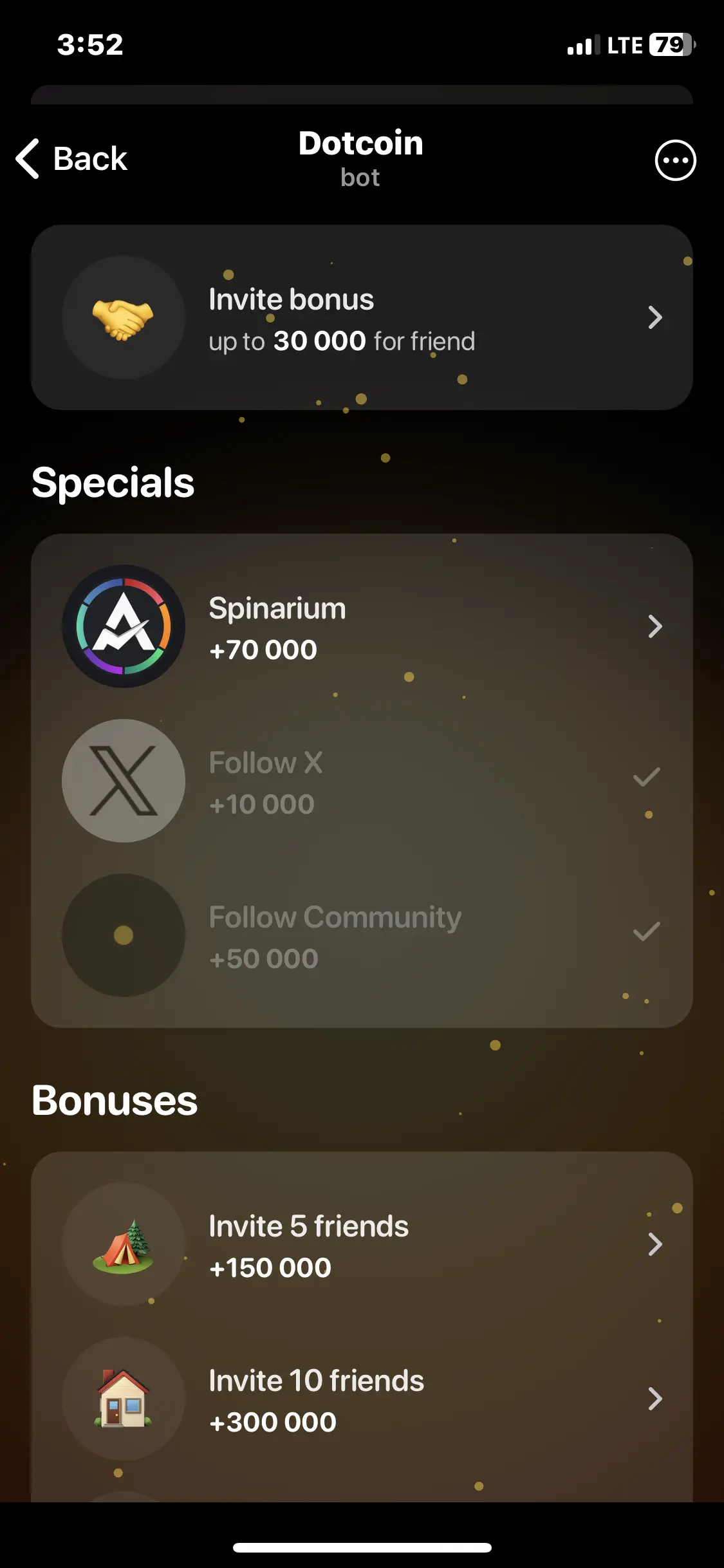Select the Follow Community task
The width and height of the screenshot is (724, 1568).
(x=362, y=935)
